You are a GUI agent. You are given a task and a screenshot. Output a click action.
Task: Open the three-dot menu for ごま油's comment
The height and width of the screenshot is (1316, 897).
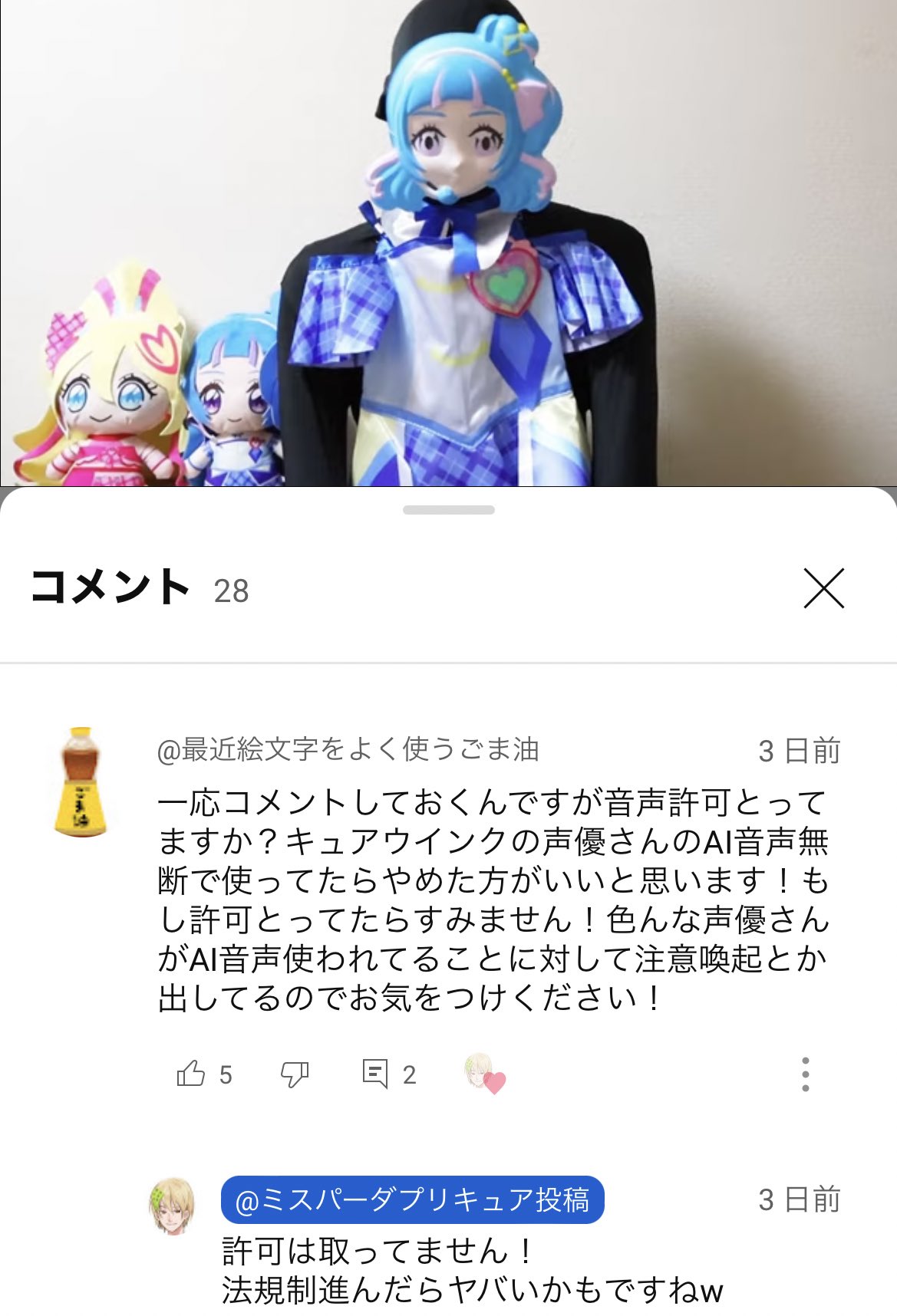pyautogui.click(x=805, y=1074)
